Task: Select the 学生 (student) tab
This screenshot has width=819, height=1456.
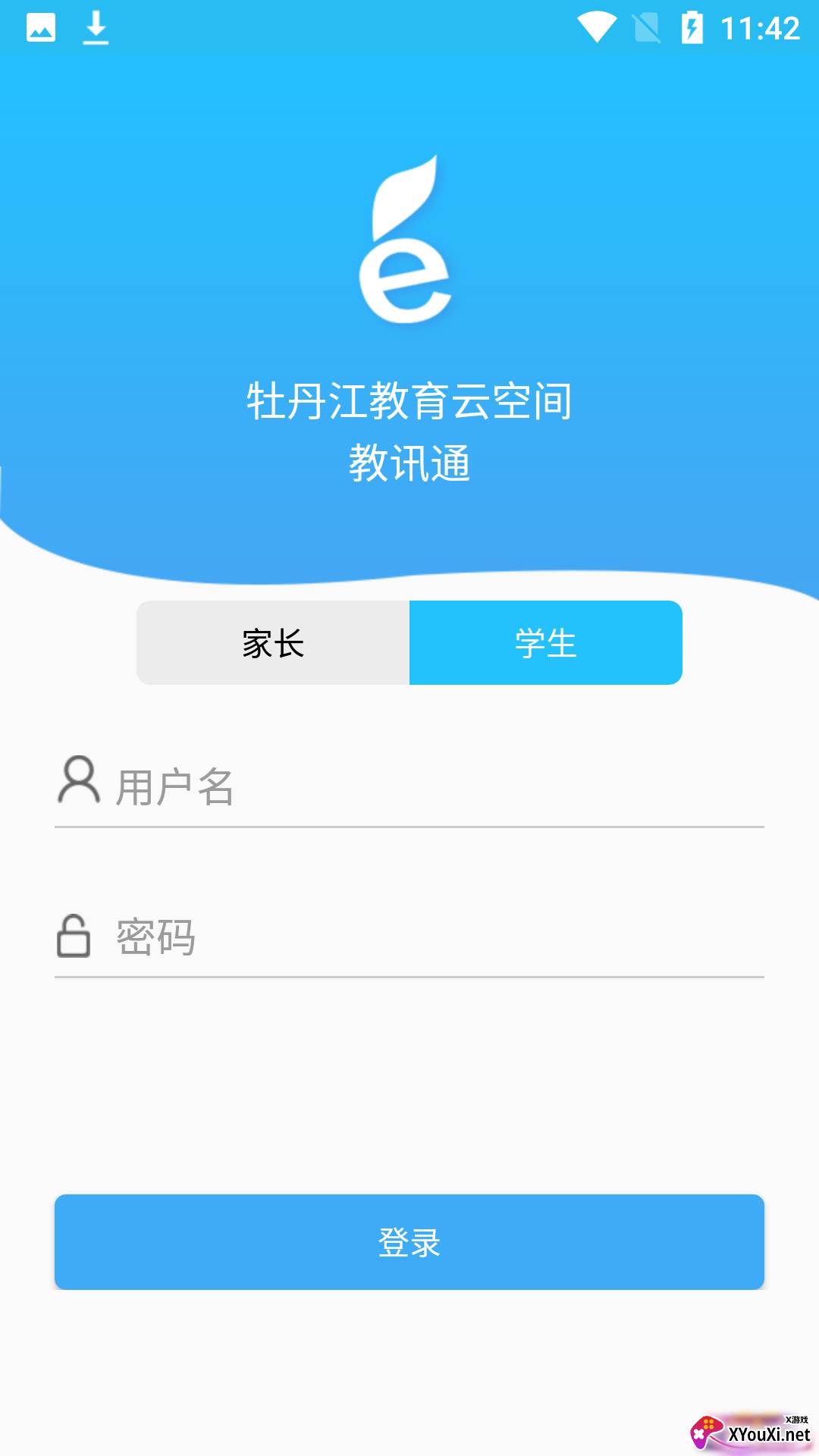Action: pos(546,643)
